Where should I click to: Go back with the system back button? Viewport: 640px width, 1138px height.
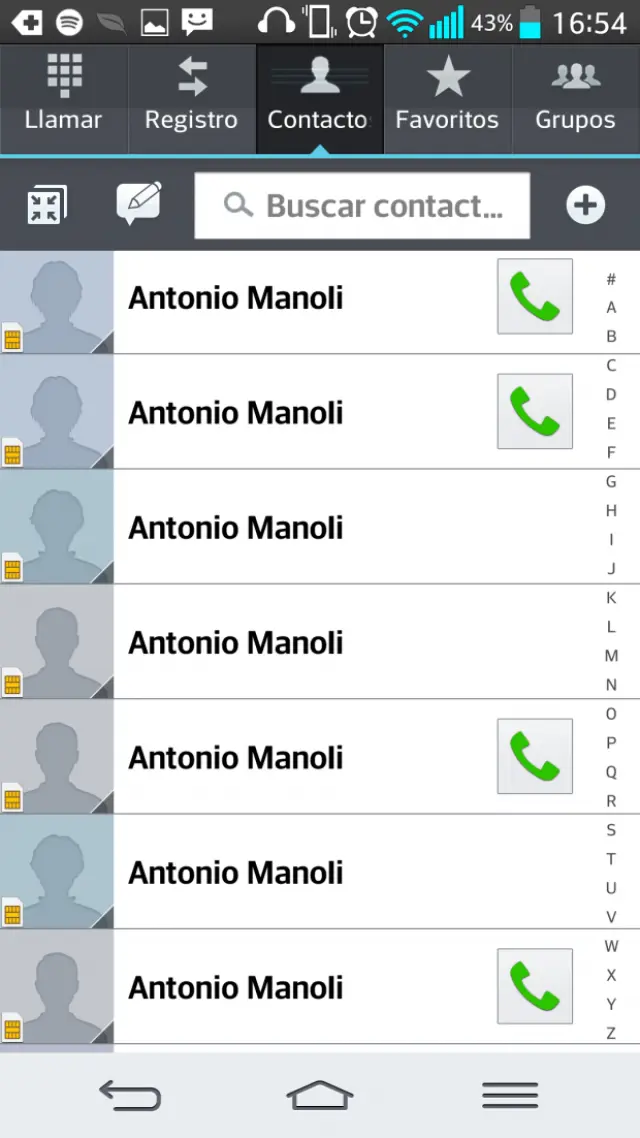pyautogui.click(x=130, y=1095)
